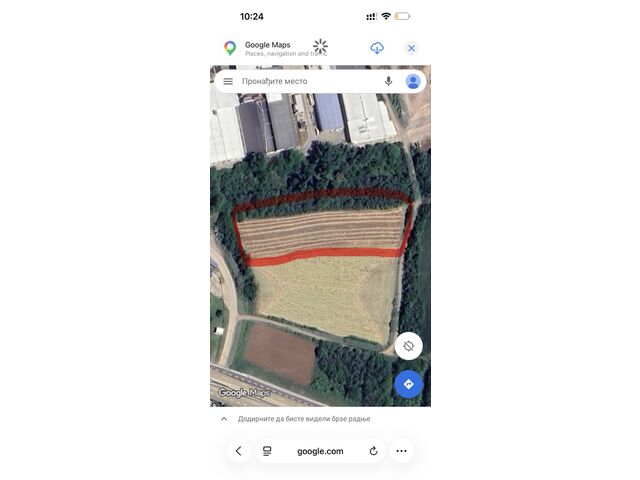The width and height of the screenshot is (640, 480).
Task: Dismiss the Google Maps app banner
Action: 411,48
